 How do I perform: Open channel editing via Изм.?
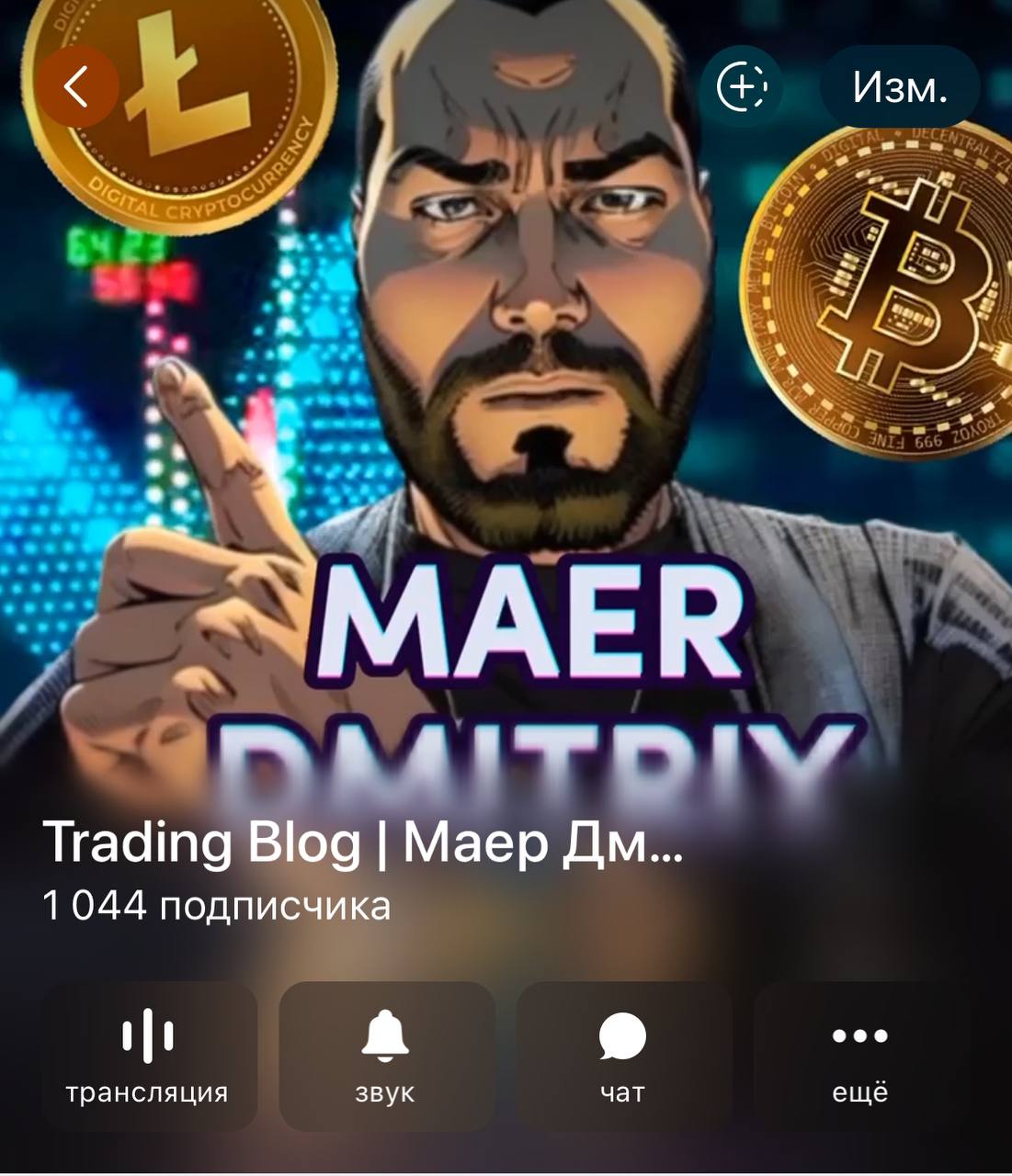coord(899,87)
